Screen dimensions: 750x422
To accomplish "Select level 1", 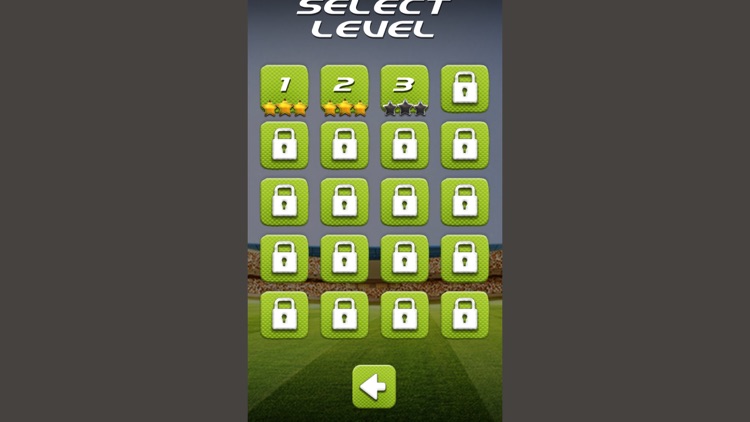I will point(284,89).
